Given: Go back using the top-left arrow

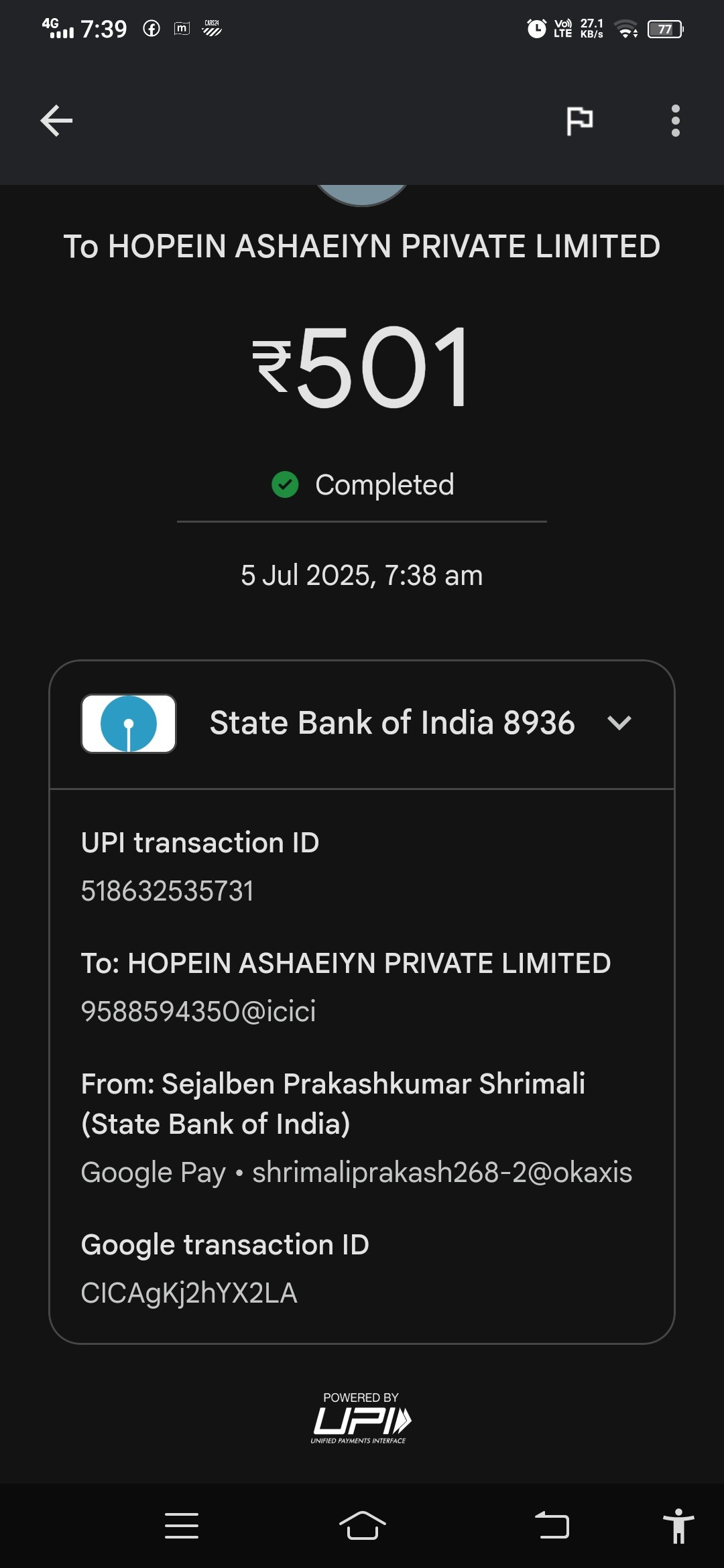Looking at the screenshot, I should tap(56, 121).
